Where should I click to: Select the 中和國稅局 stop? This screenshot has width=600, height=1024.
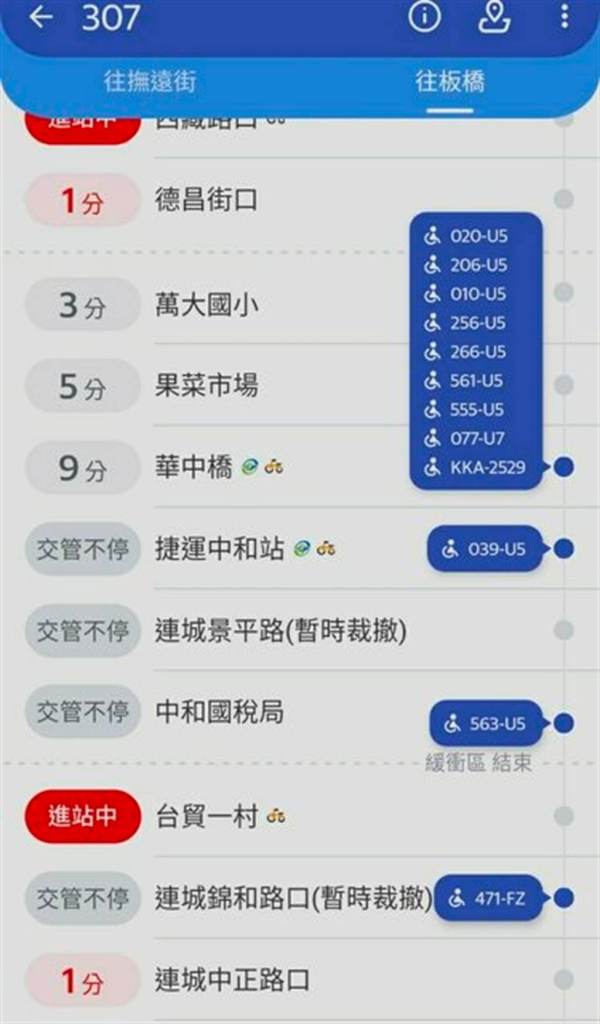(220, 712)
